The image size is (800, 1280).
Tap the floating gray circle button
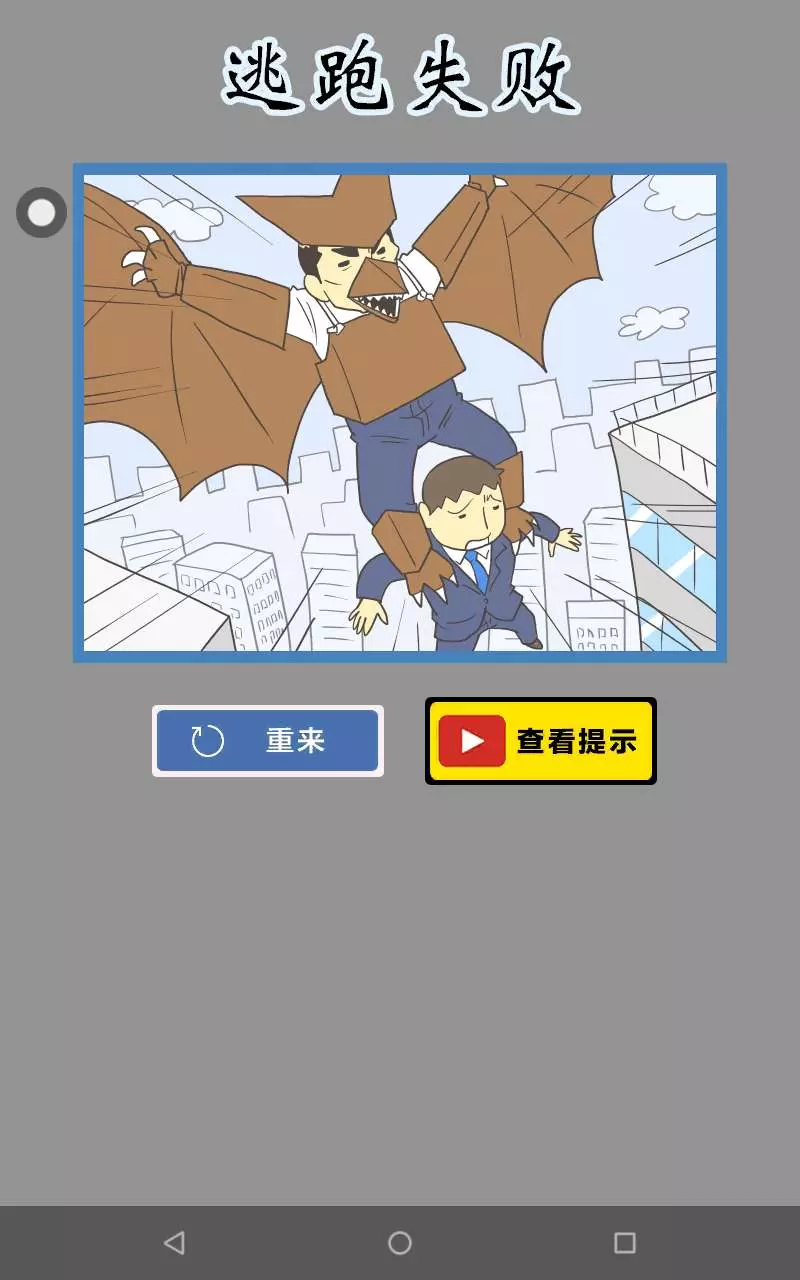(41, 213)
